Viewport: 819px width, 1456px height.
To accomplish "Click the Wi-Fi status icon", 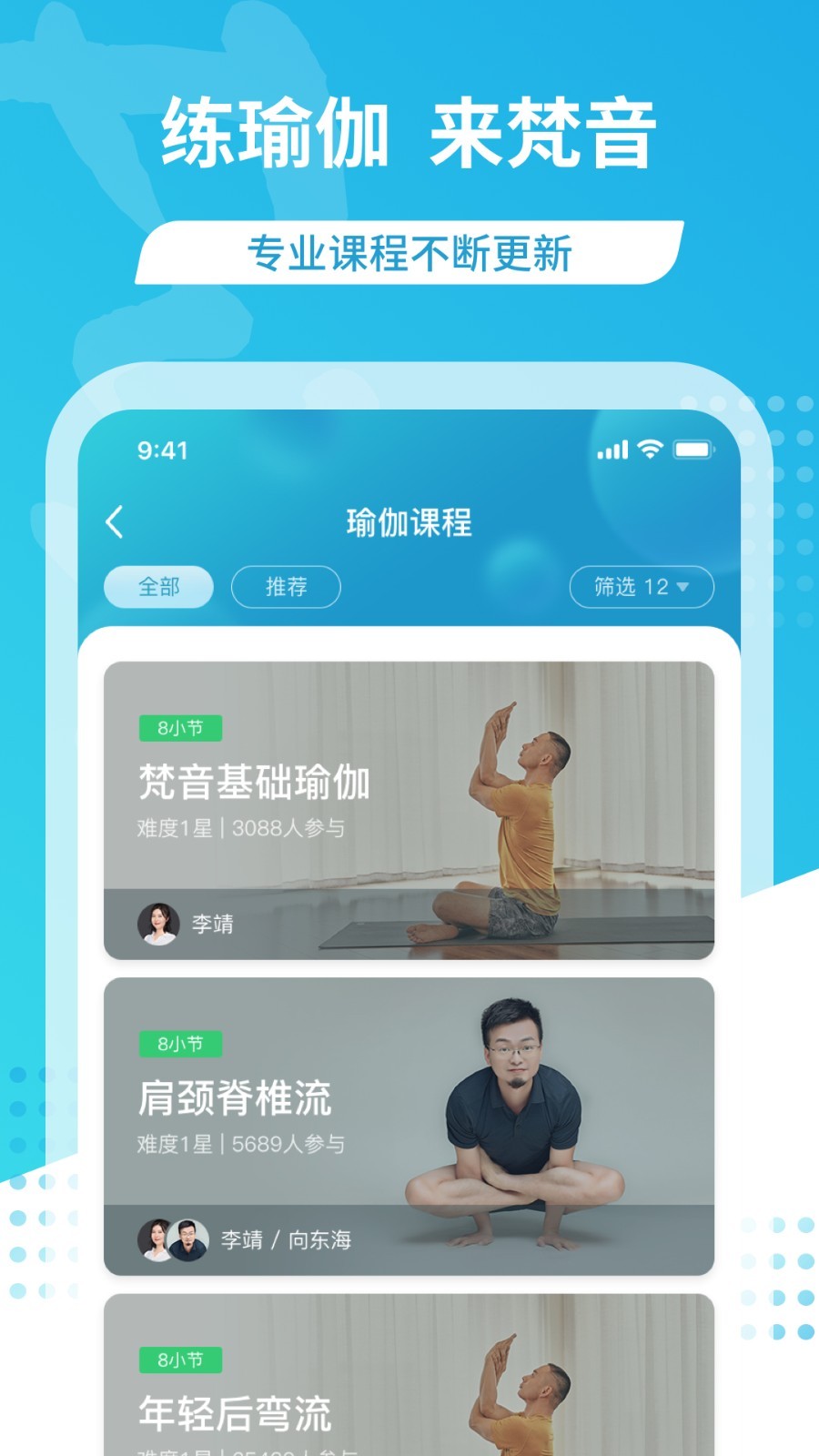I will [648, 448].
